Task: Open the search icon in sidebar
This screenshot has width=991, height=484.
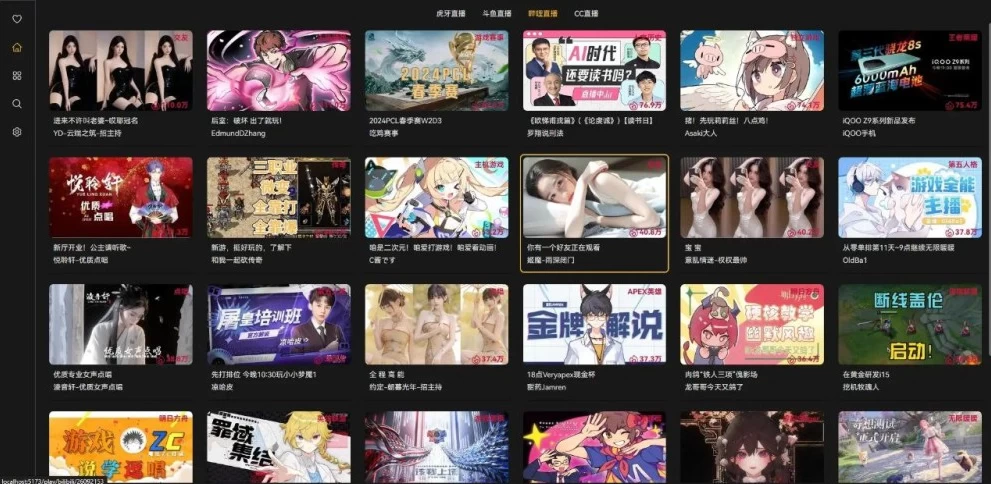Action: coord(17,103)
